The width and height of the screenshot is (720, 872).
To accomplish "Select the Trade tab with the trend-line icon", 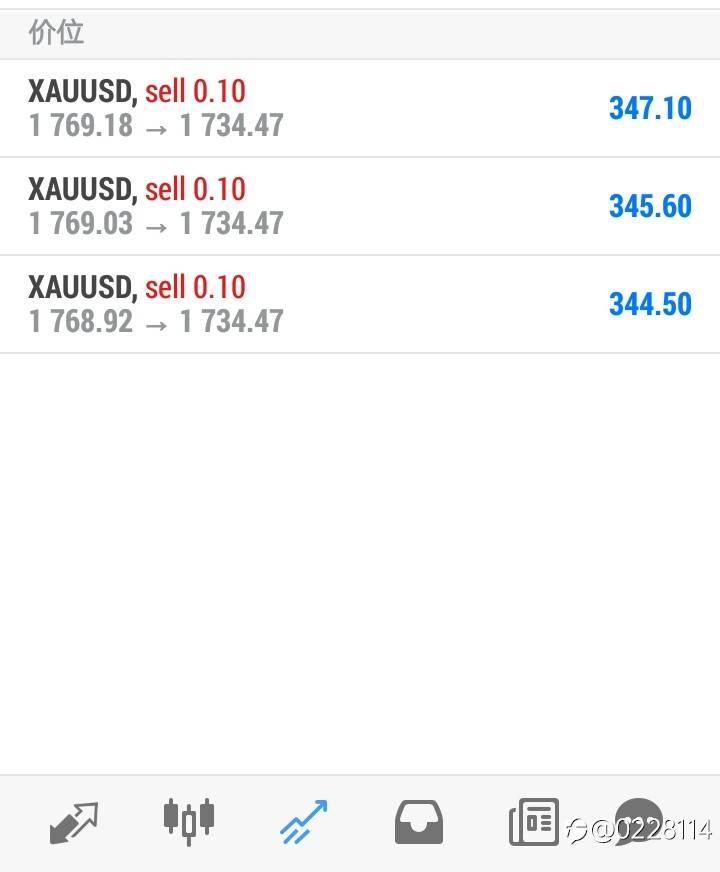I will pos(304,822).
